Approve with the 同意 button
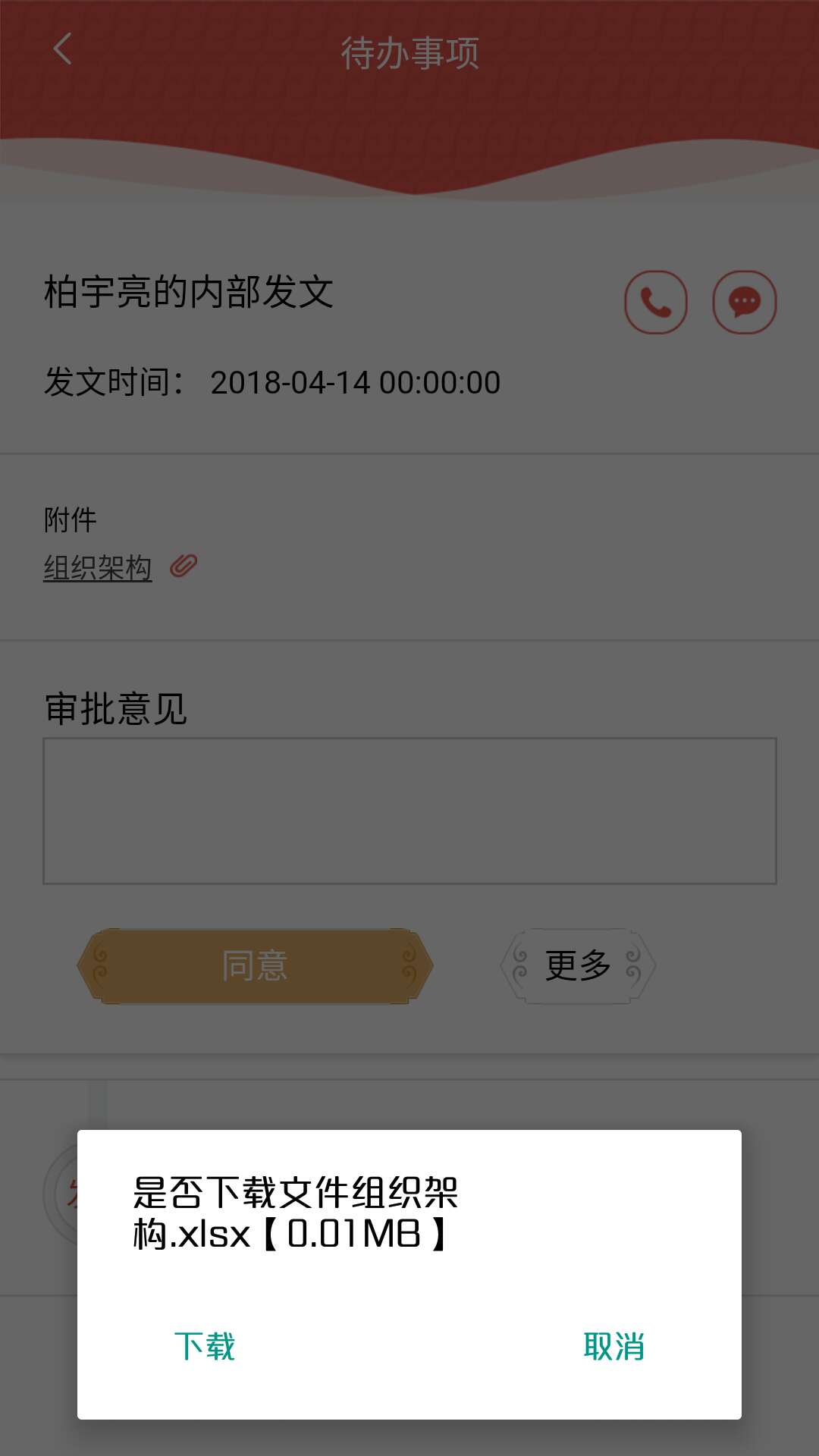Image resolution: width=819 pixels, height=1456 pixels. (255, 966)
